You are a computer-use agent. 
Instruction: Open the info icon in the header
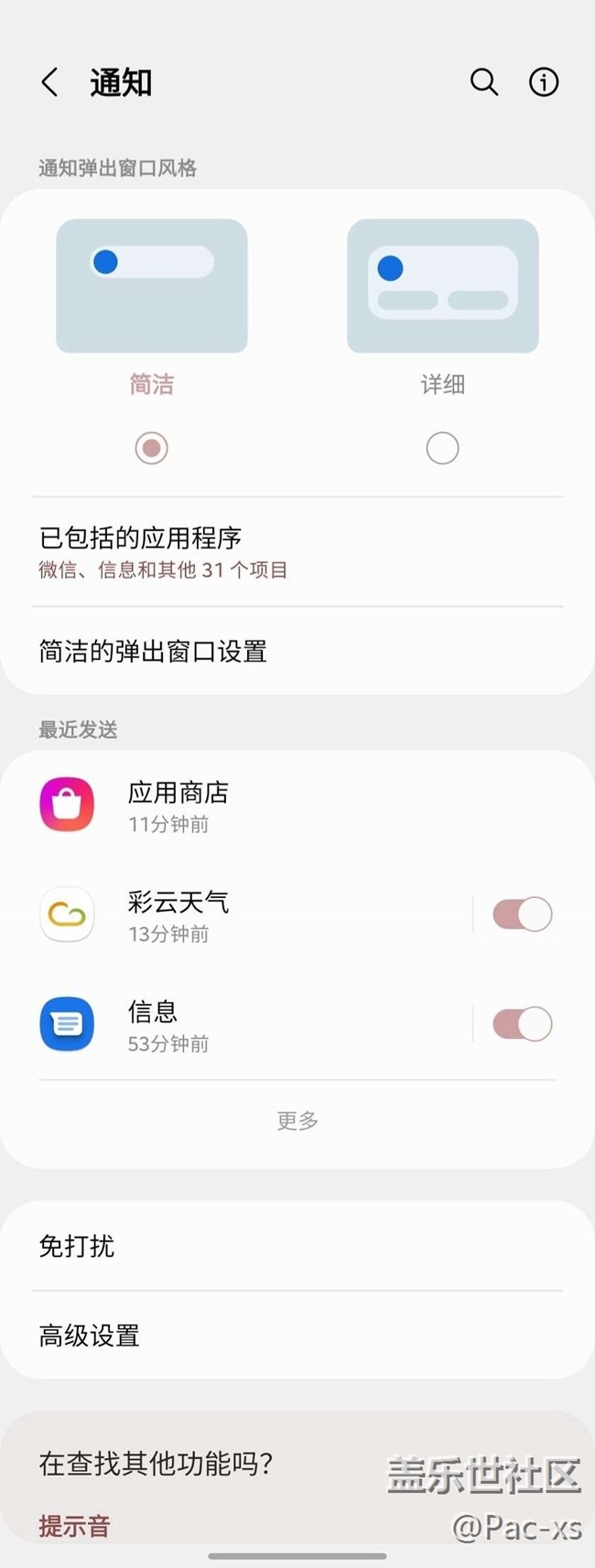pyautogui.click(x=544, y=82)
